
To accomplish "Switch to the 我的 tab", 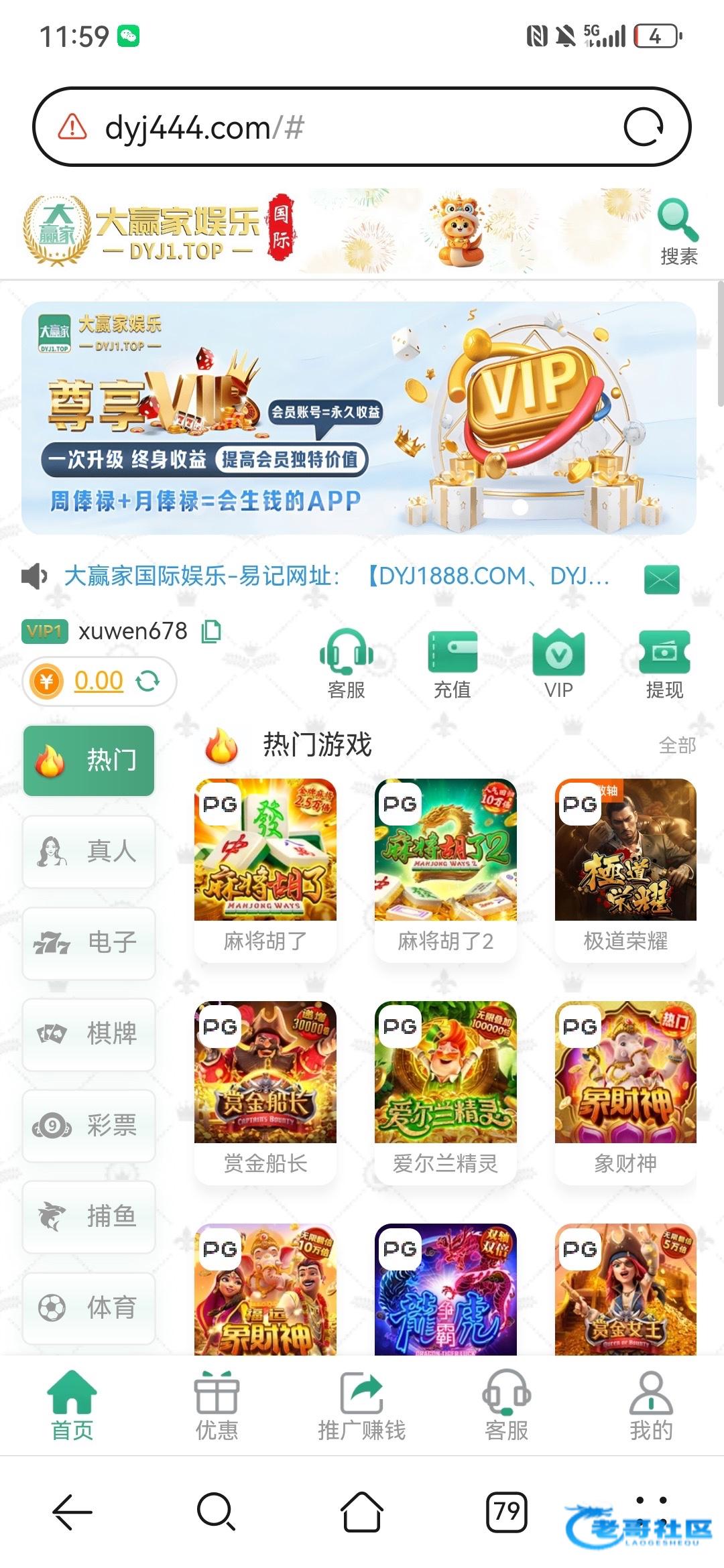I will (x=651, y=1407).
